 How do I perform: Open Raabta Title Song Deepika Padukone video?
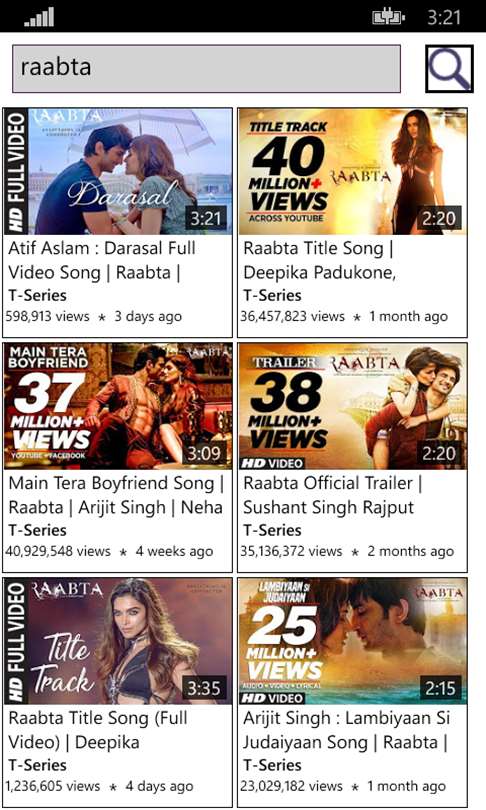point(353,223)
